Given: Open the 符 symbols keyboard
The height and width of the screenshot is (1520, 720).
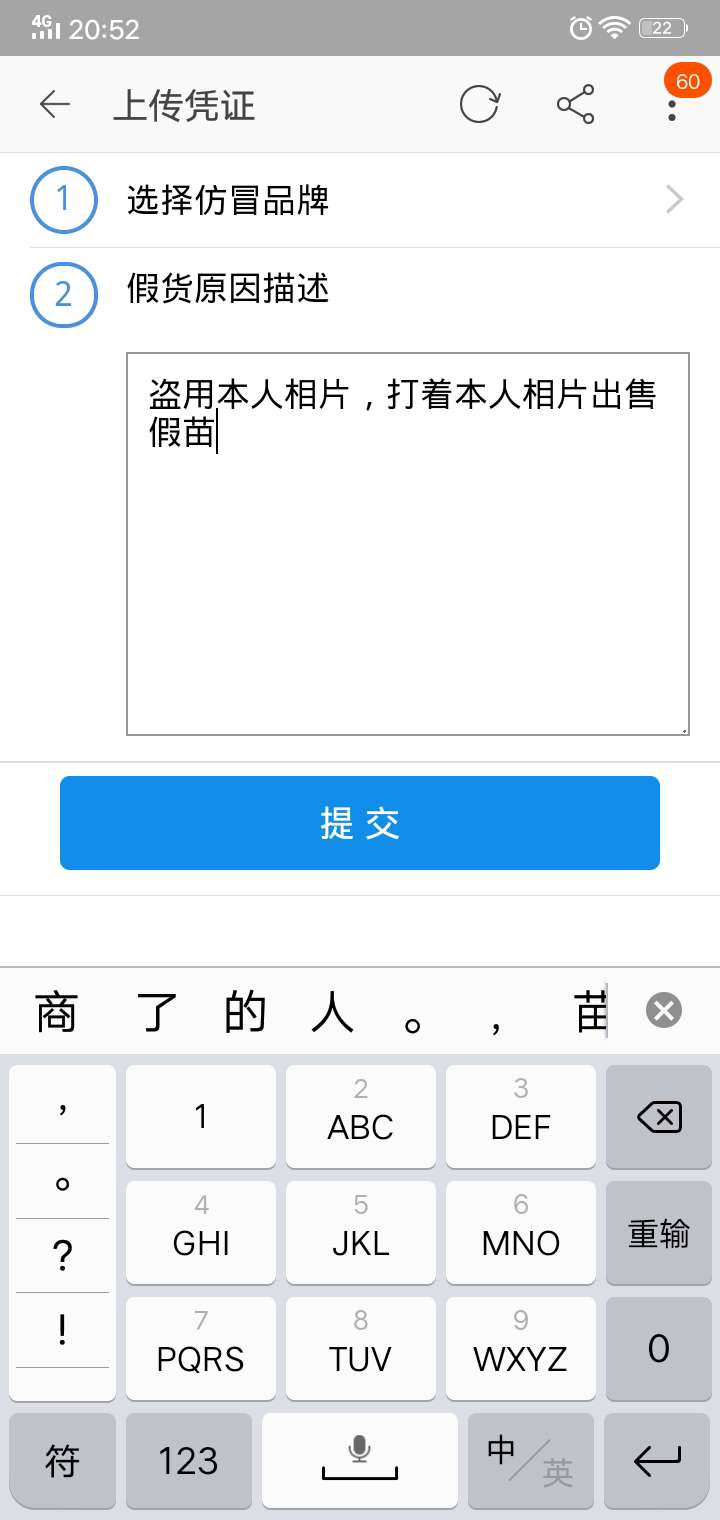Looking at the screenshot, I should tap(62, 1460).
